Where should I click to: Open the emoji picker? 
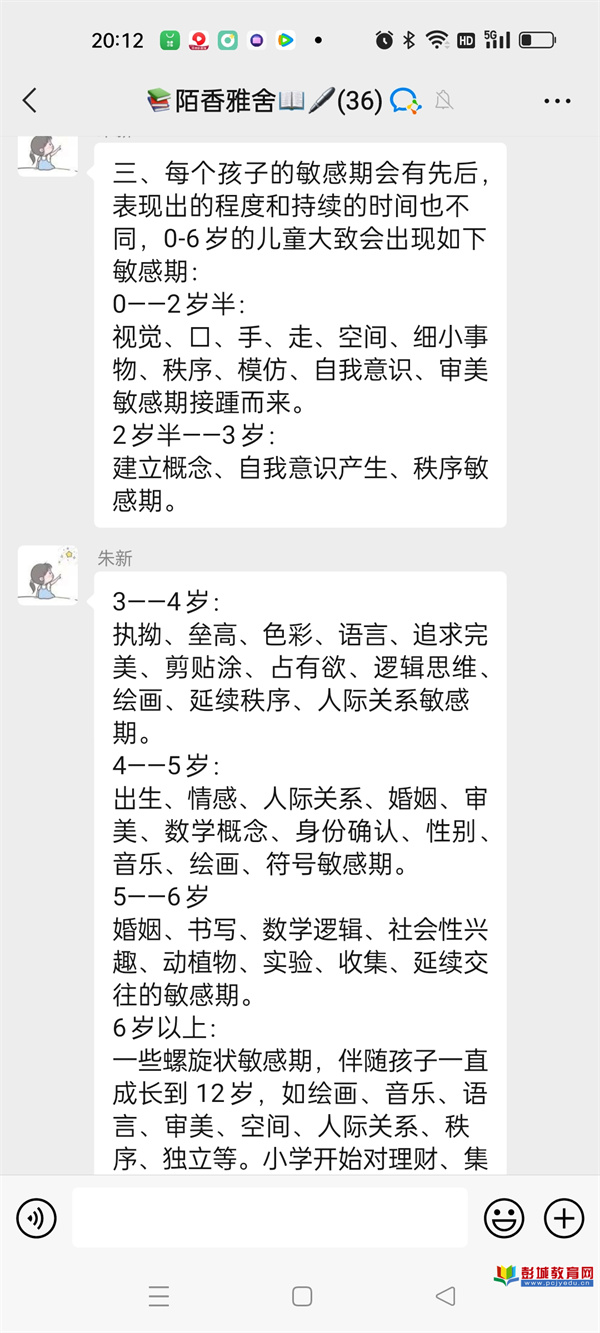point(504,1217)
